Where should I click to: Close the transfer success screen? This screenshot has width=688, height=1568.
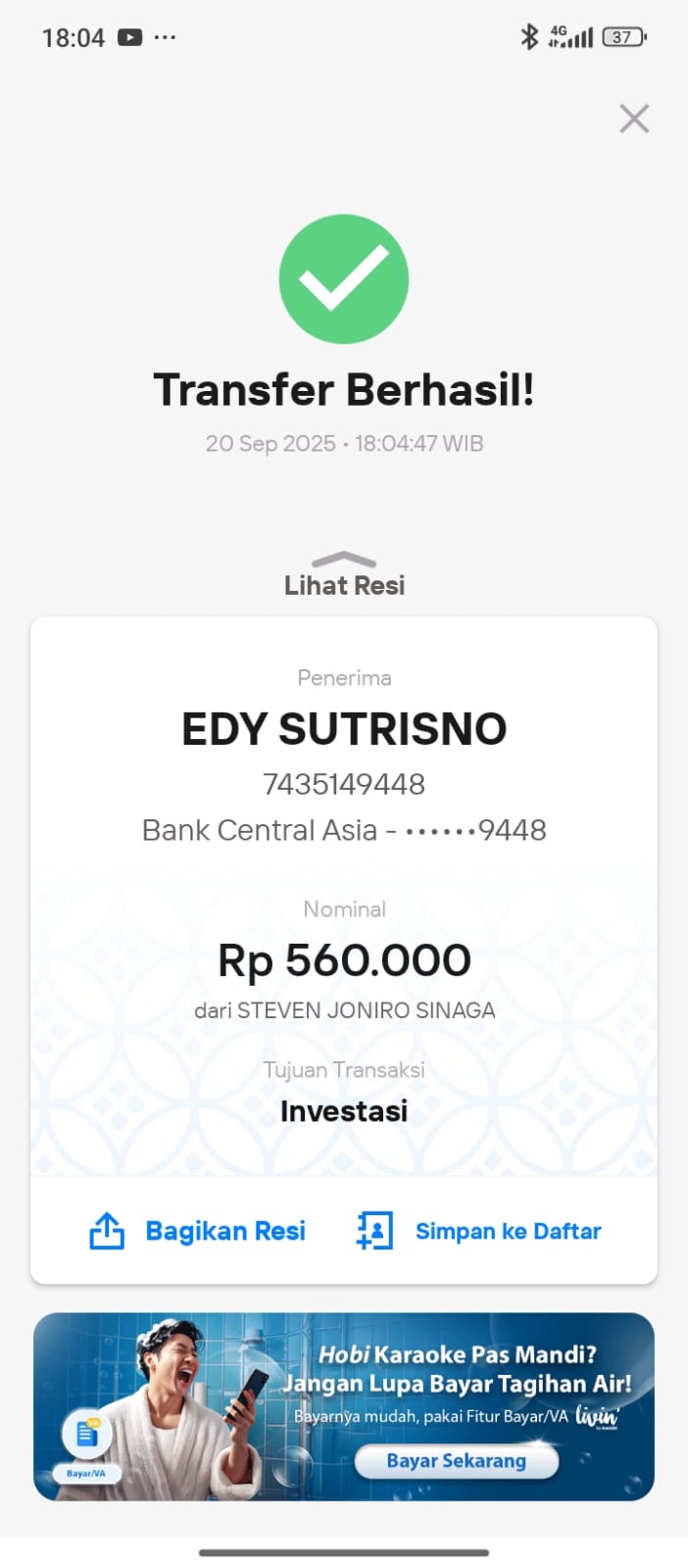(634, 120)
